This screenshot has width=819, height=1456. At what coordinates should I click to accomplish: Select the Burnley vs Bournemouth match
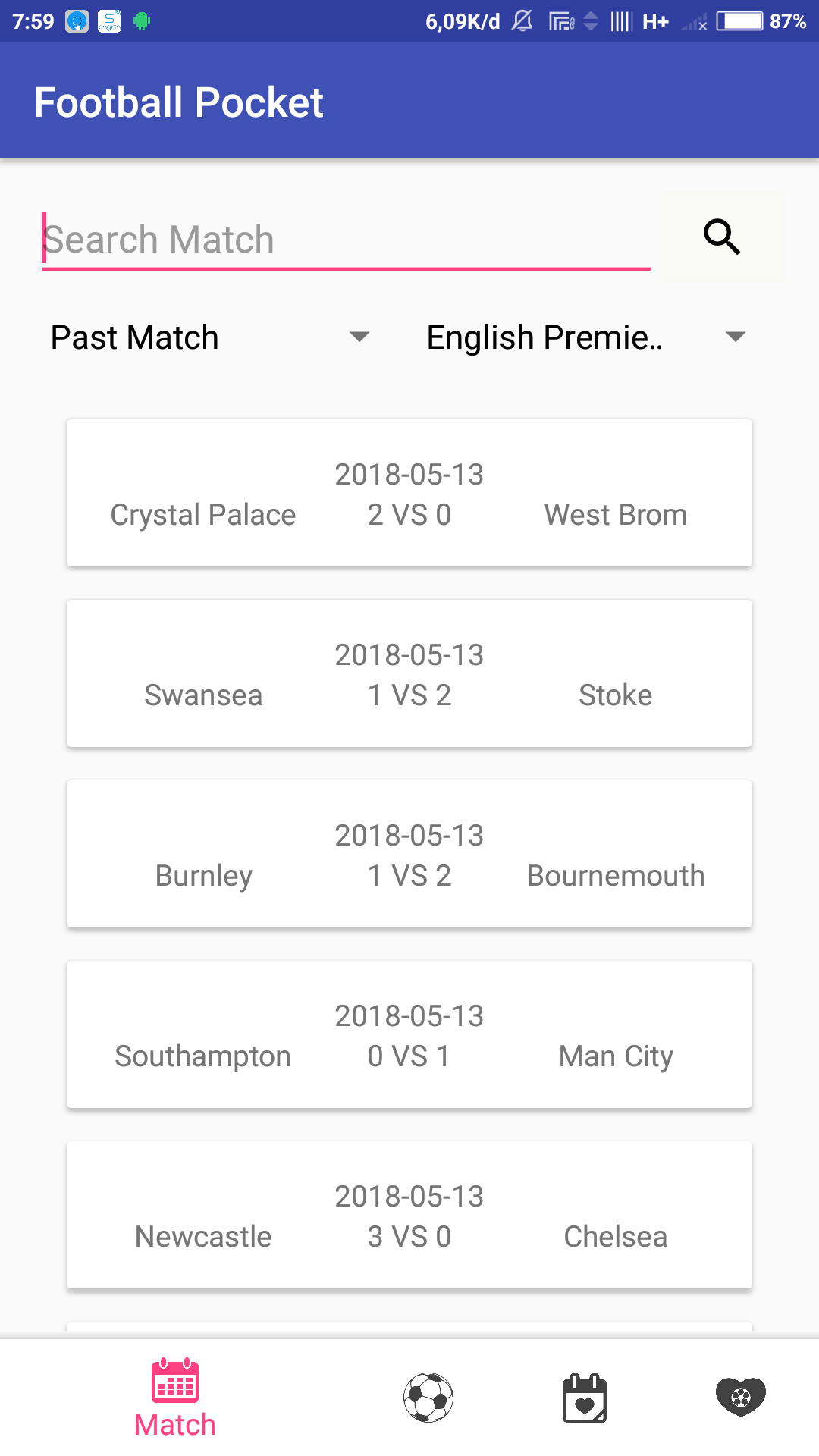click(x=409, y=853)
